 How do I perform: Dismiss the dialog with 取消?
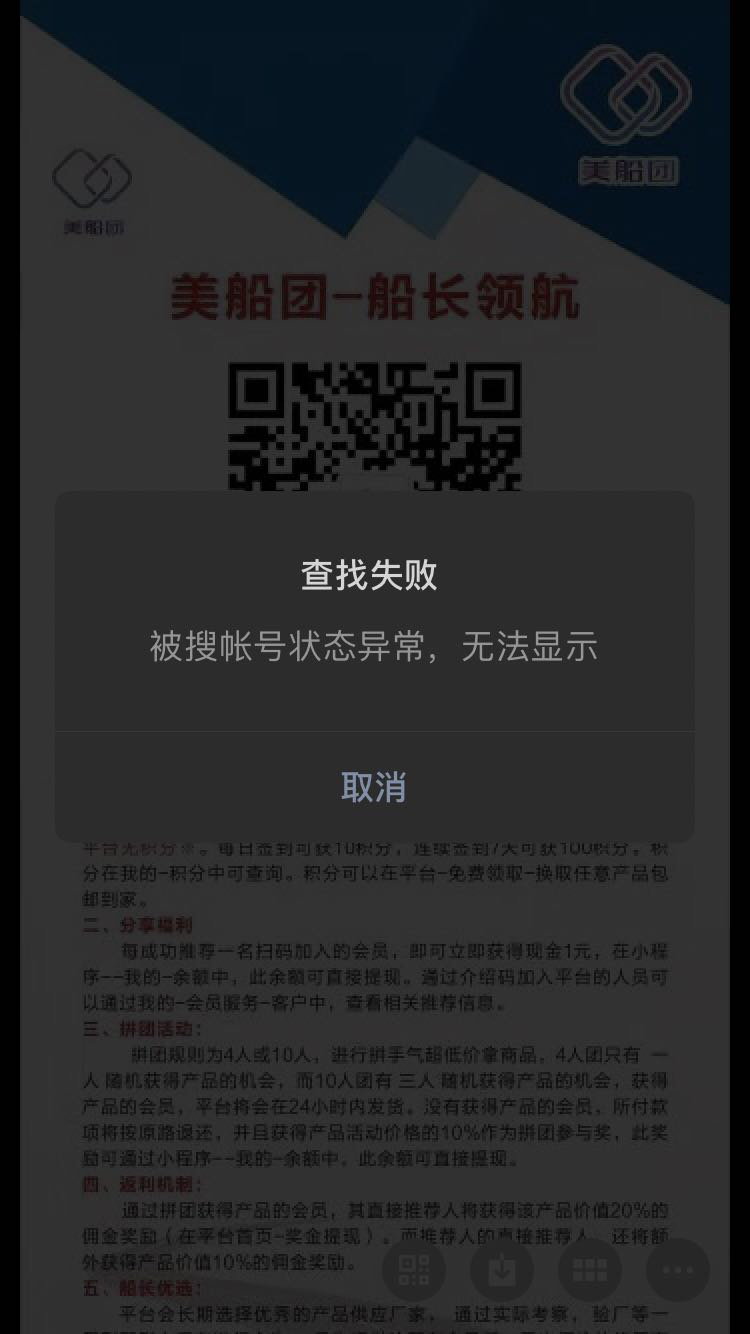coord(374,787)
